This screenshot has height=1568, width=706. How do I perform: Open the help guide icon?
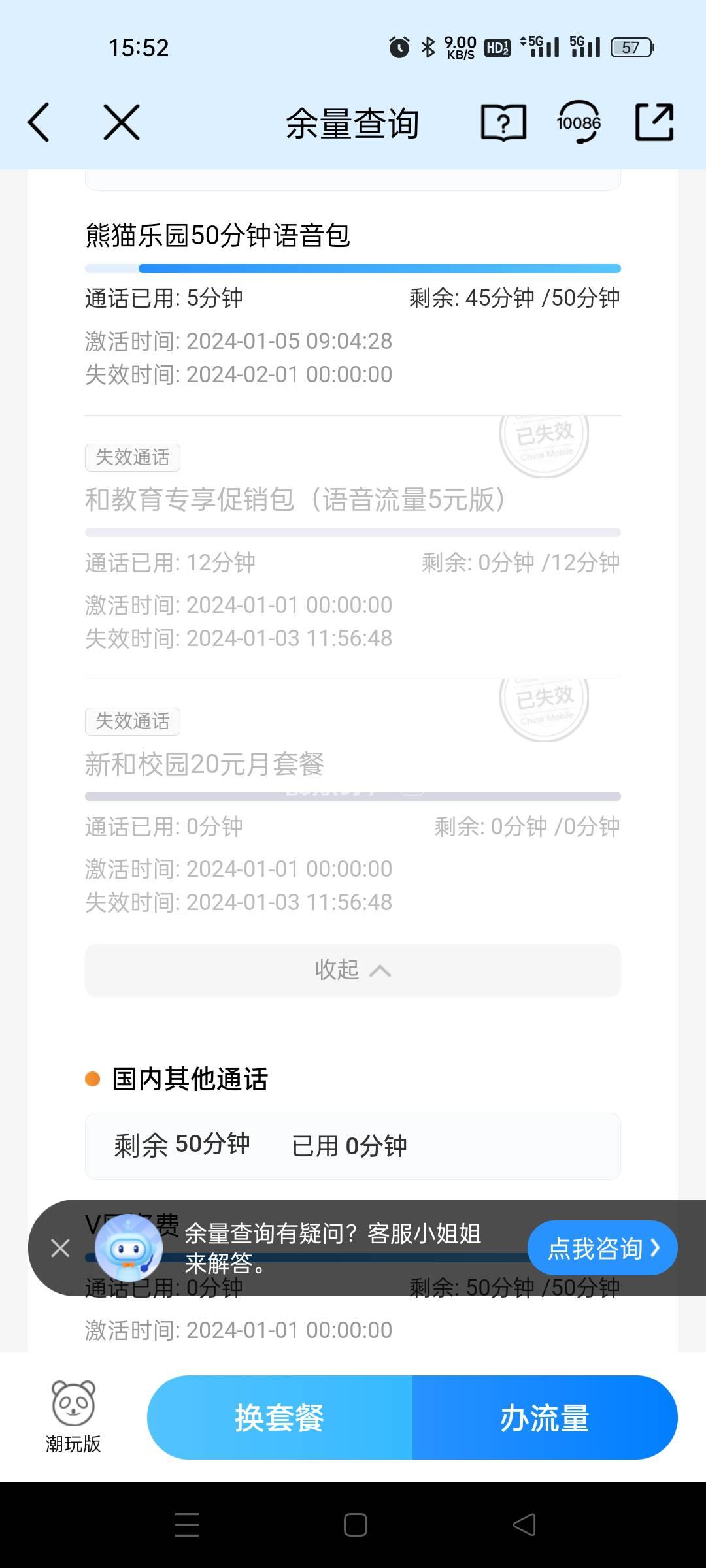coord(503,122)
